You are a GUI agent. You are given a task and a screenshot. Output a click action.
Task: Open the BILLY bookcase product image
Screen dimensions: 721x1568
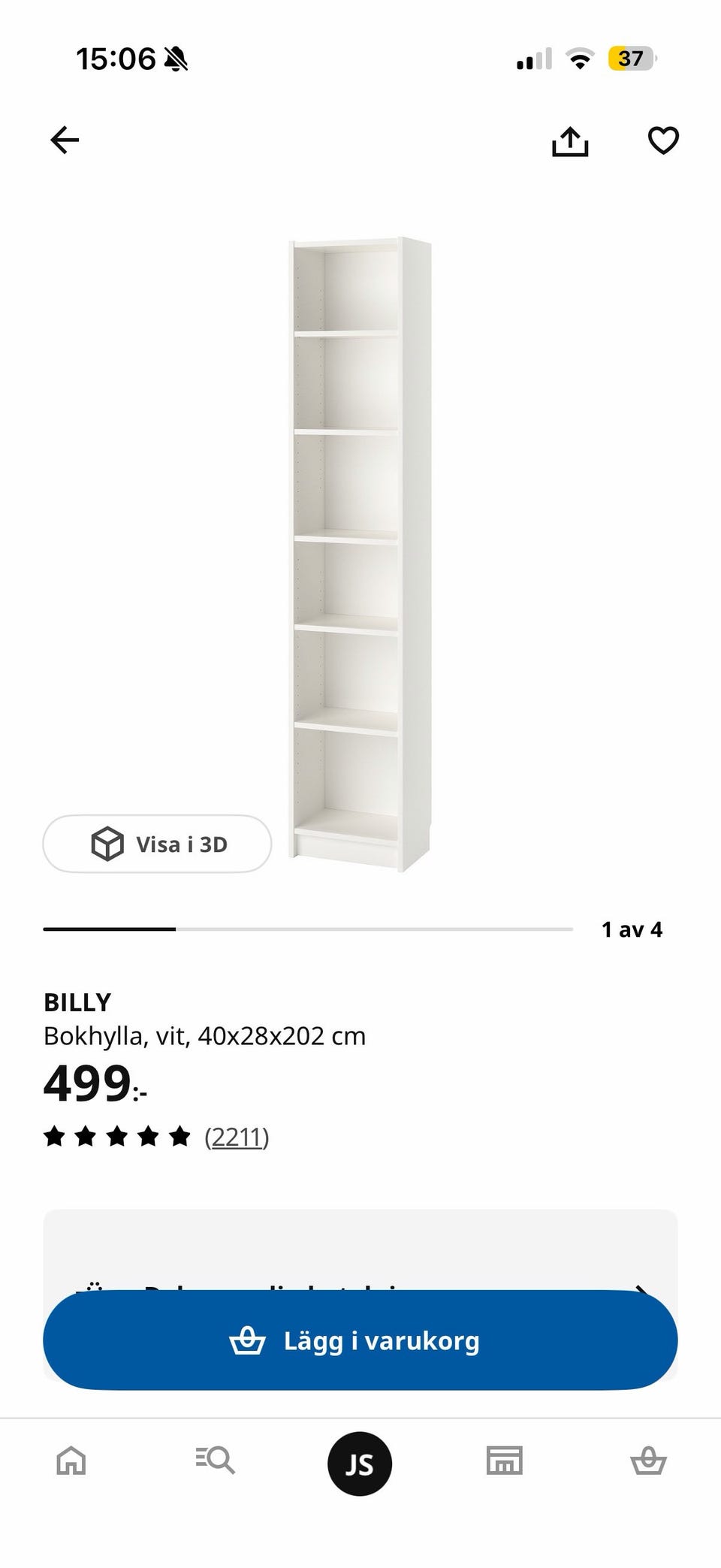pos(360,554)
